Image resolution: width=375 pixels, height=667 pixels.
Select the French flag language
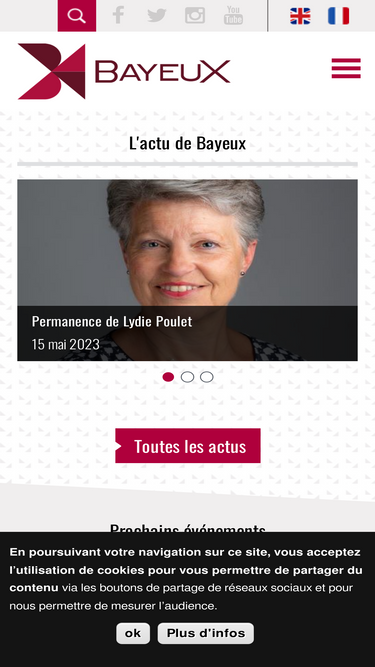tap(338, 16)
